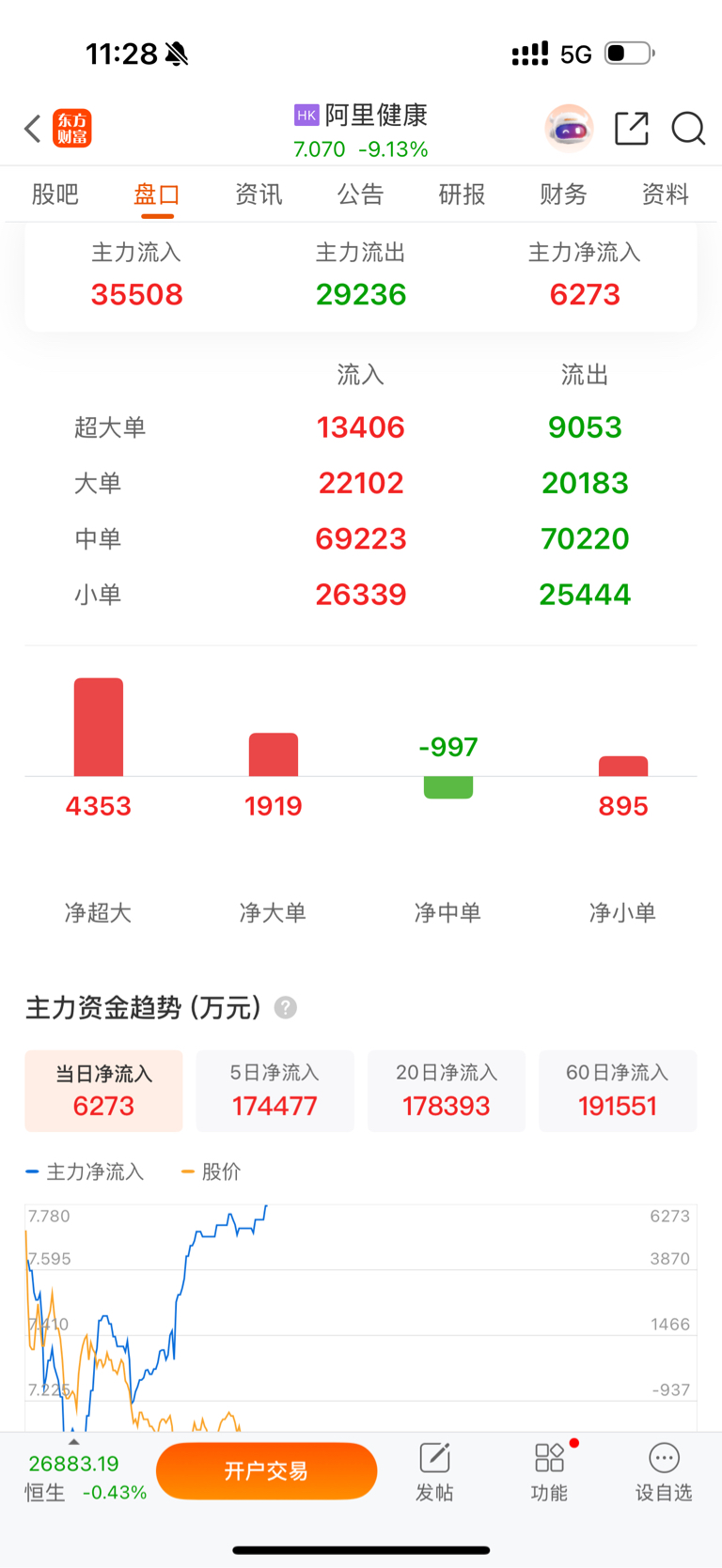Switch to the 财务 tab

pyautogui.click(x=563, y=194)
